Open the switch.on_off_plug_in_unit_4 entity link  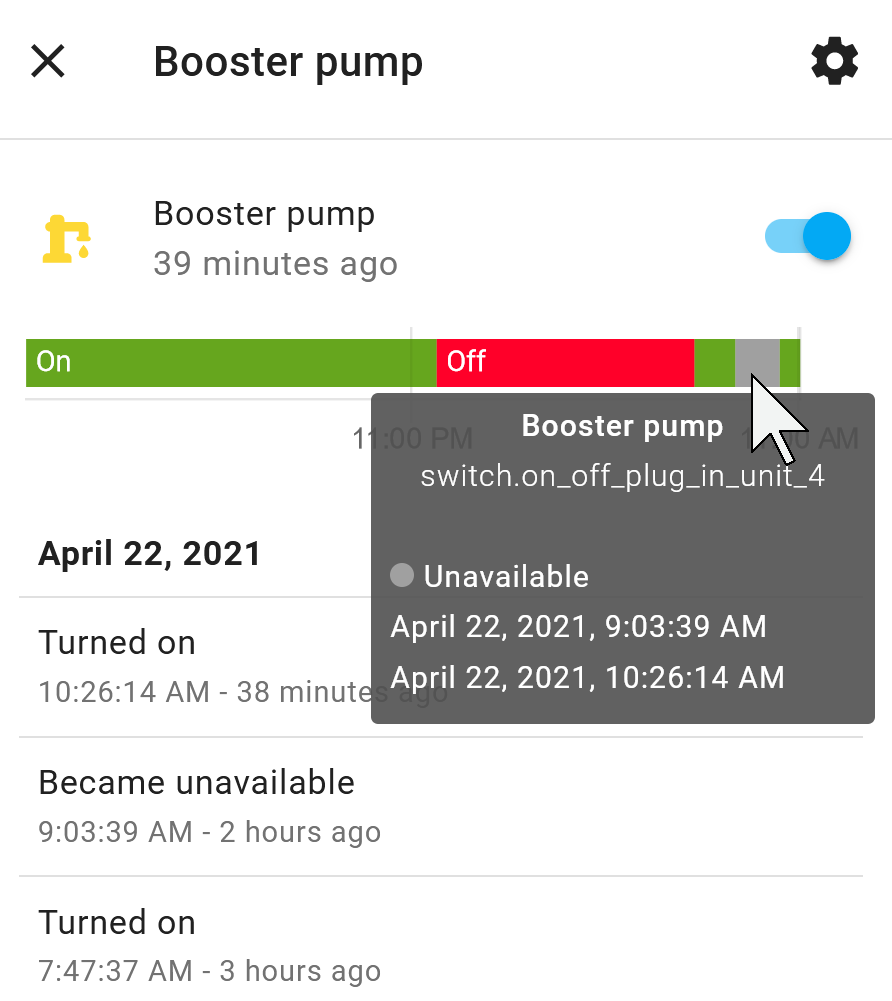(622, 476)
